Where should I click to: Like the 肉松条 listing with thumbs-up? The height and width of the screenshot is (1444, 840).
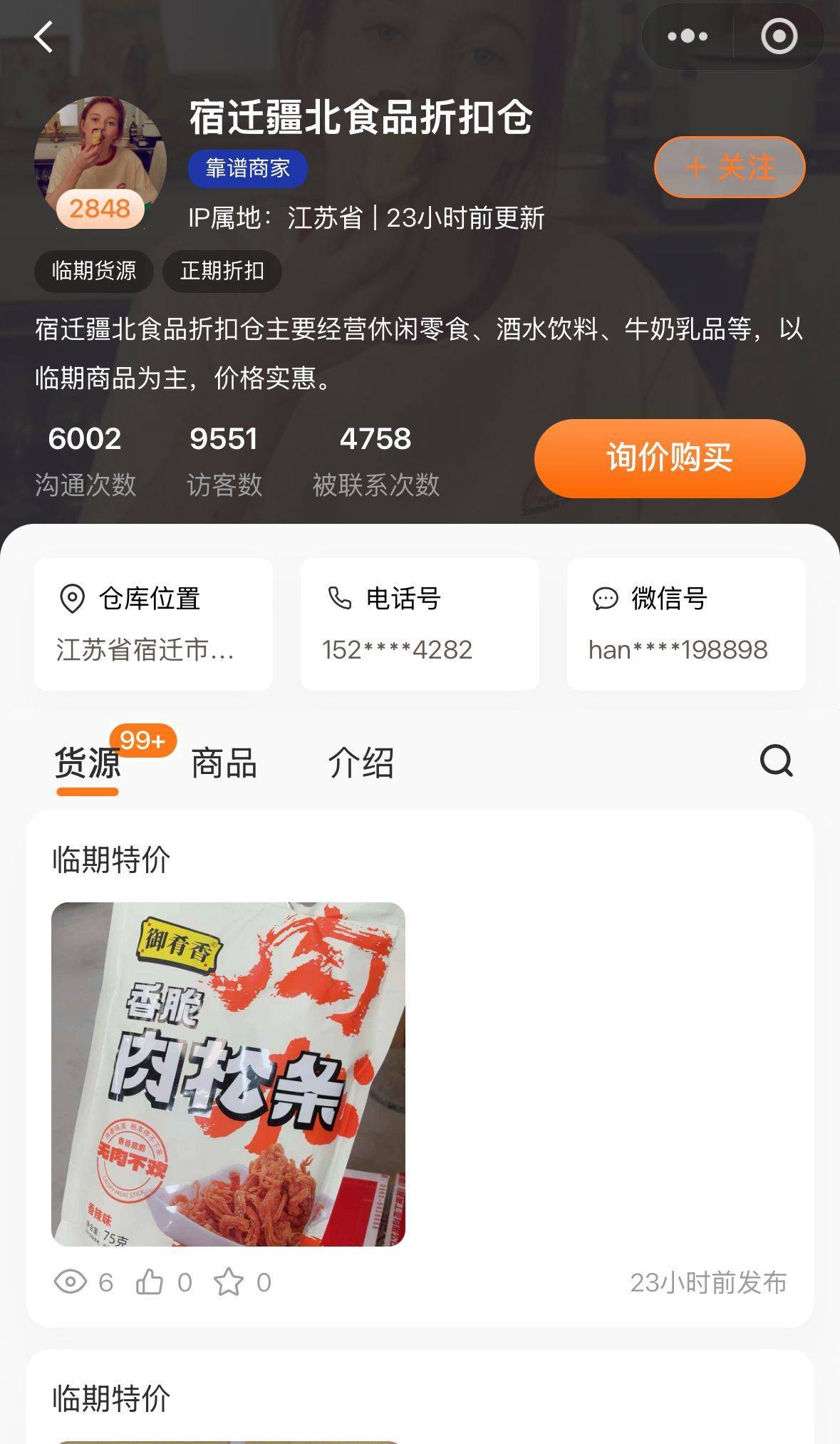(x=150, y=1282)
